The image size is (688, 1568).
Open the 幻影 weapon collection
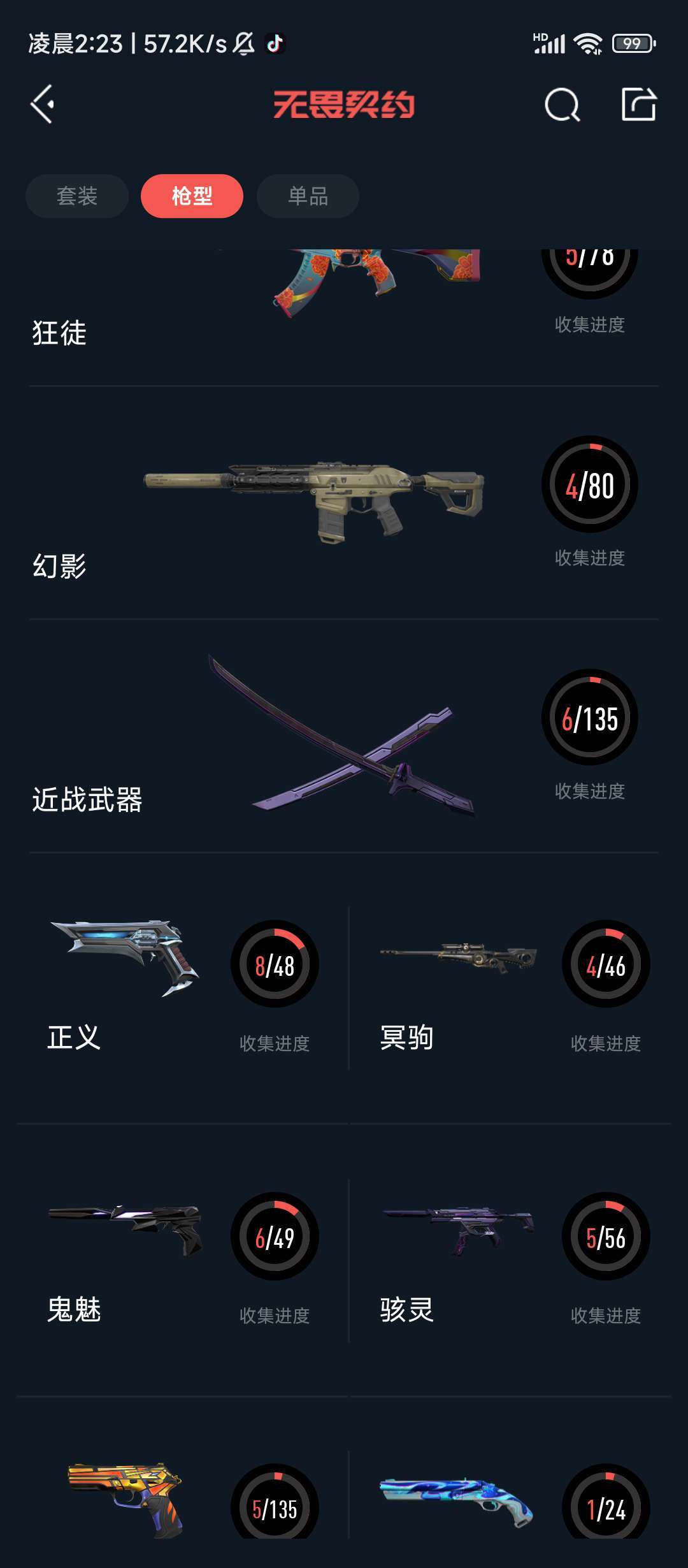(344, 504)
